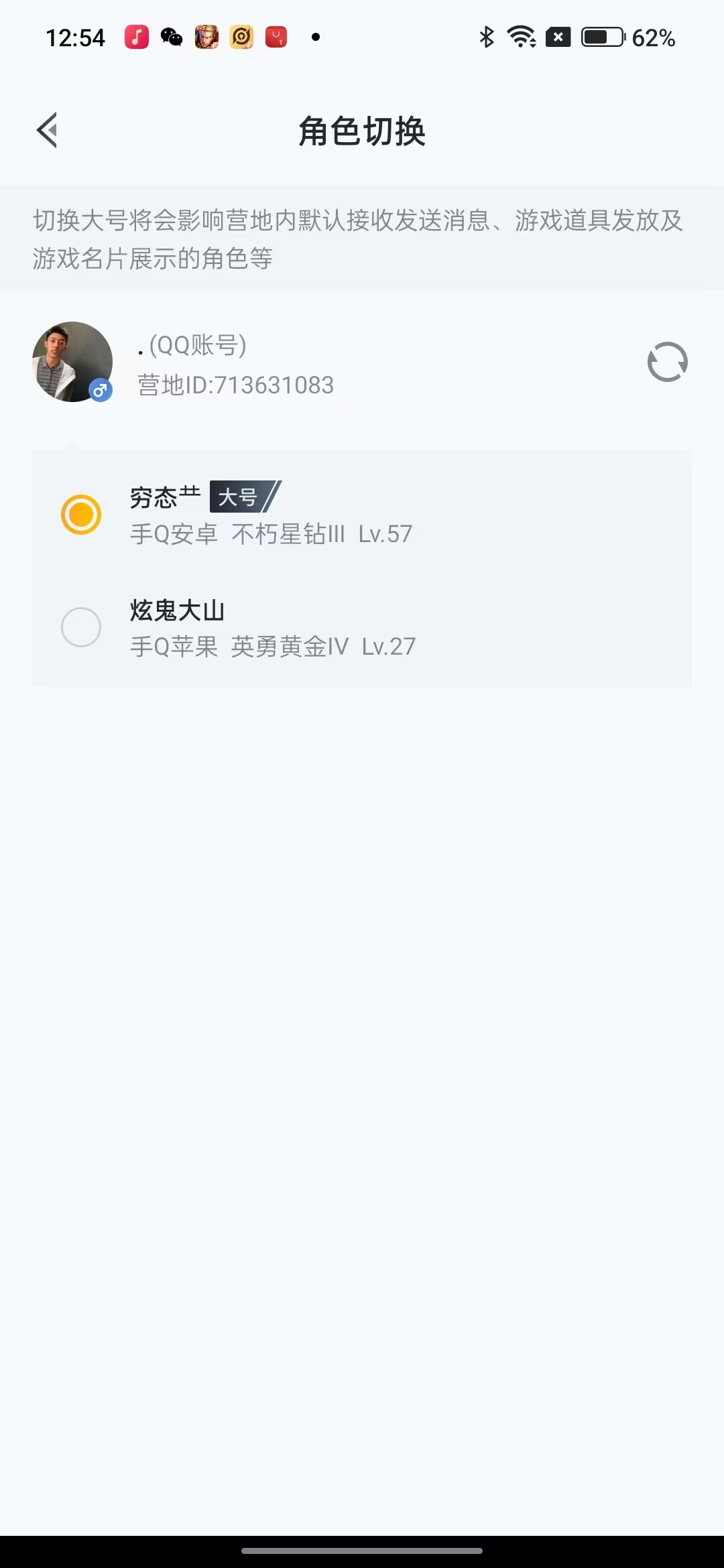The width and height of the screenshot is (724, 1568).
Task: Tap the battery level indicator showing 62%
Action: point(603,38)
